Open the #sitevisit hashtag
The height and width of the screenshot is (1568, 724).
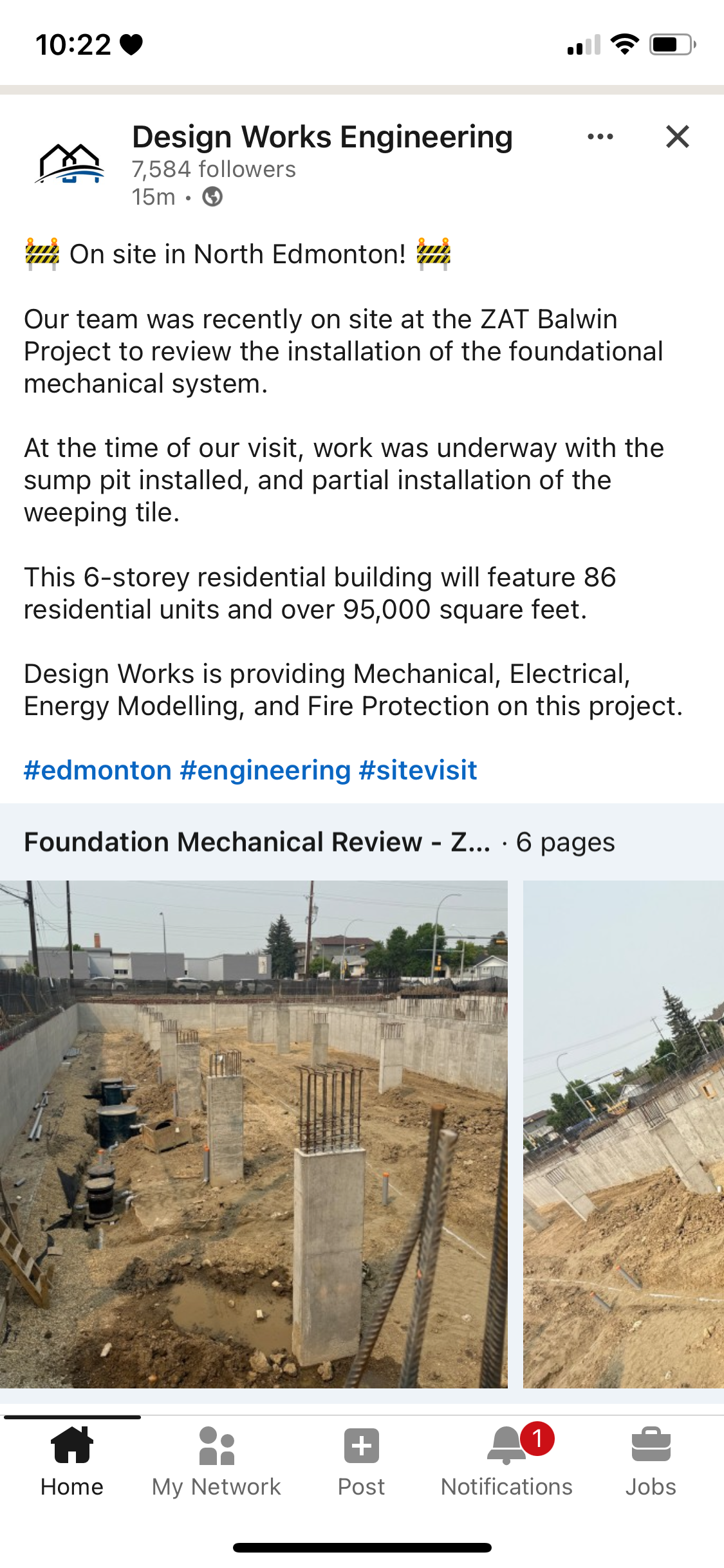coord(418,770)
